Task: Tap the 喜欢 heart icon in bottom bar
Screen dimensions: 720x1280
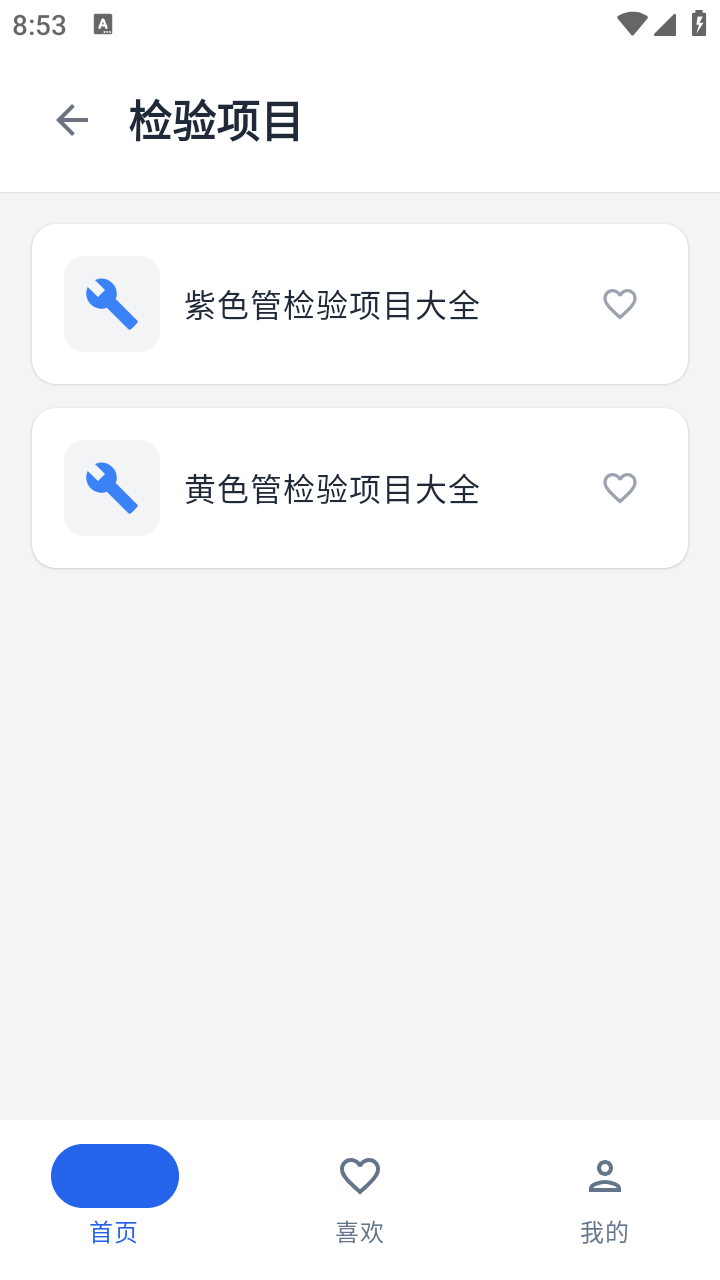Action: [x=359, y=1173]
